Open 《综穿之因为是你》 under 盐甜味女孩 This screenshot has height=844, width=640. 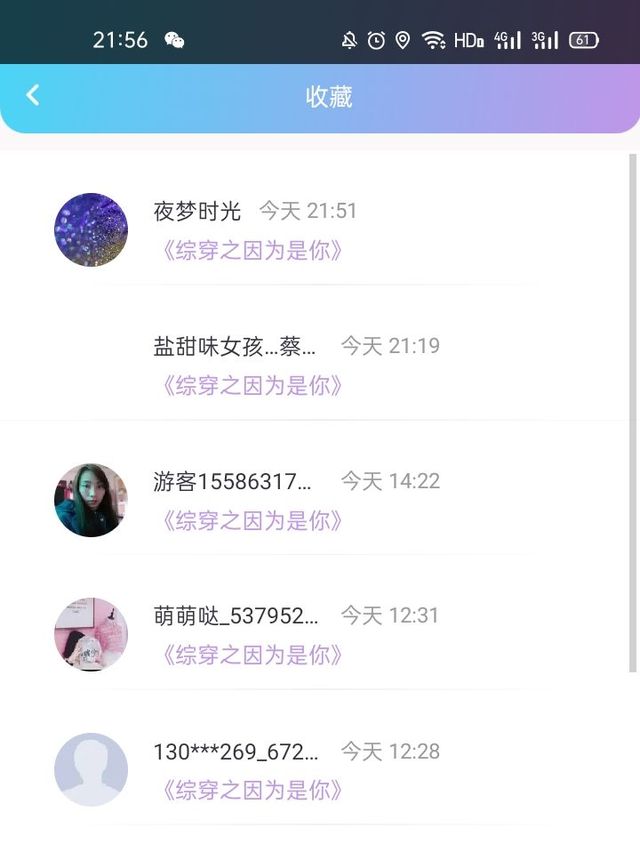click(252, 386)
